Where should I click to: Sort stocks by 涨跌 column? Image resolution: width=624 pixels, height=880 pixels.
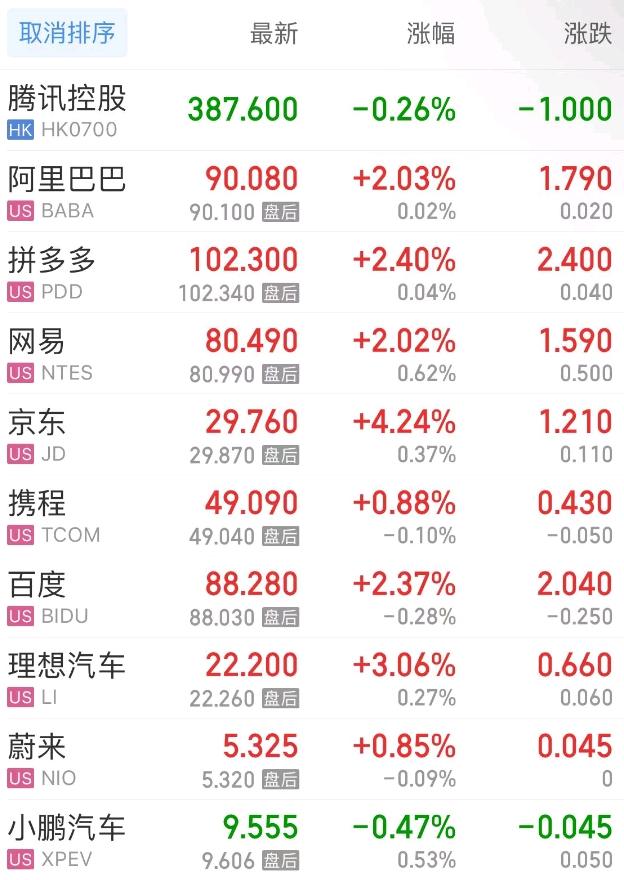[x=587, y=33]
